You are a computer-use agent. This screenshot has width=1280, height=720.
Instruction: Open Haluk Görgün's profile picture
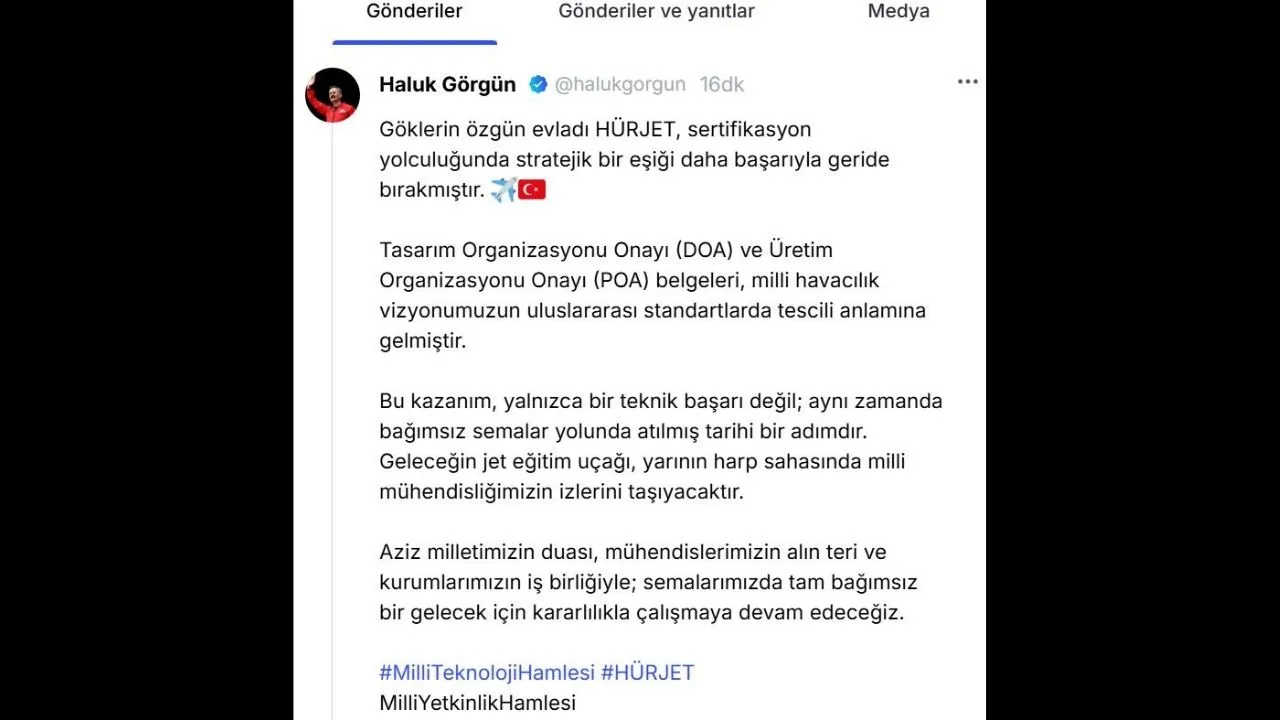332,95
